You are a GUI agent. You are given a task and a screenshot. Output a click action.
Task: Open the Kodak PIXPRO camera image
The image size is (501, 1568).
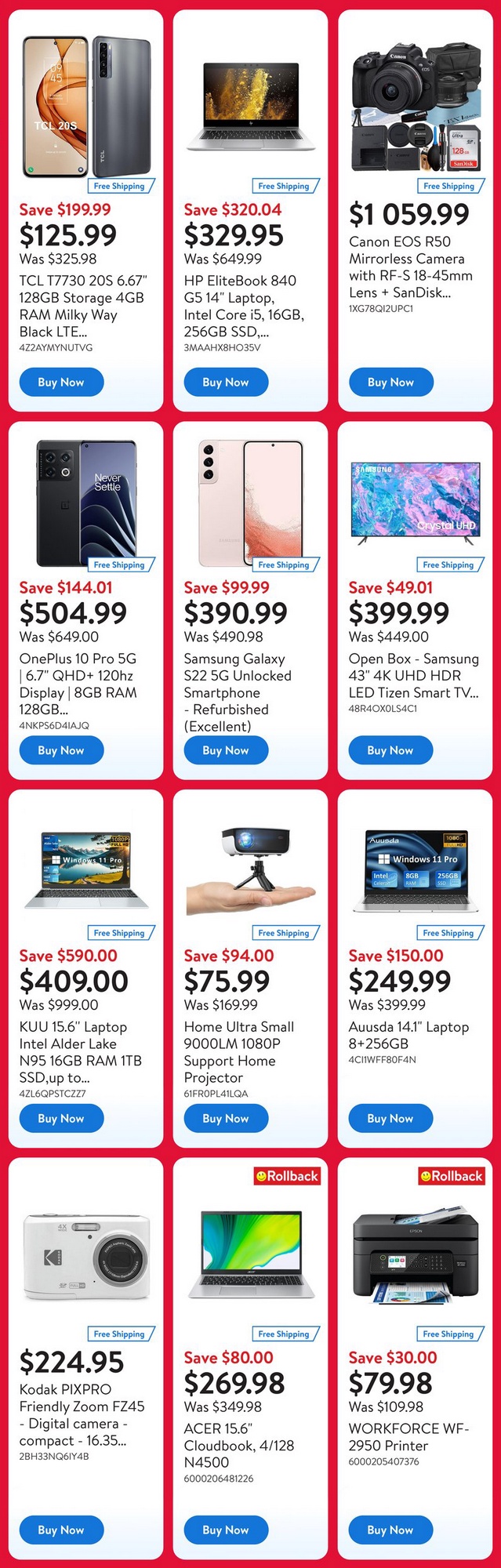(86, 1257)
